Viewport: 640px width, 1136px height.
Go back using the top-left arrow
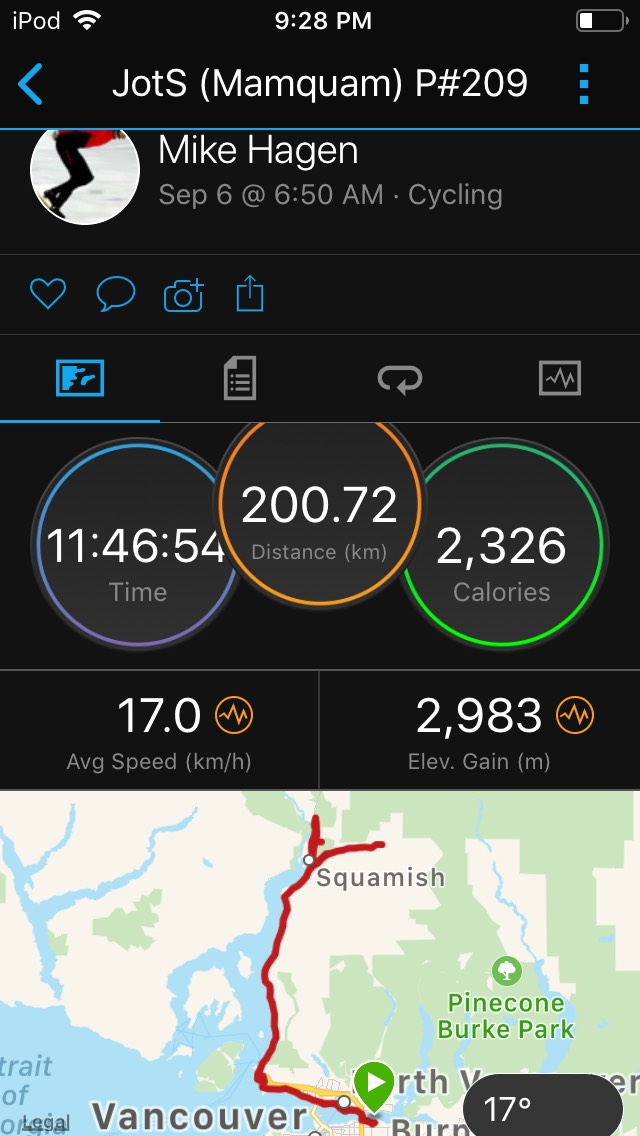pos(31,84)
